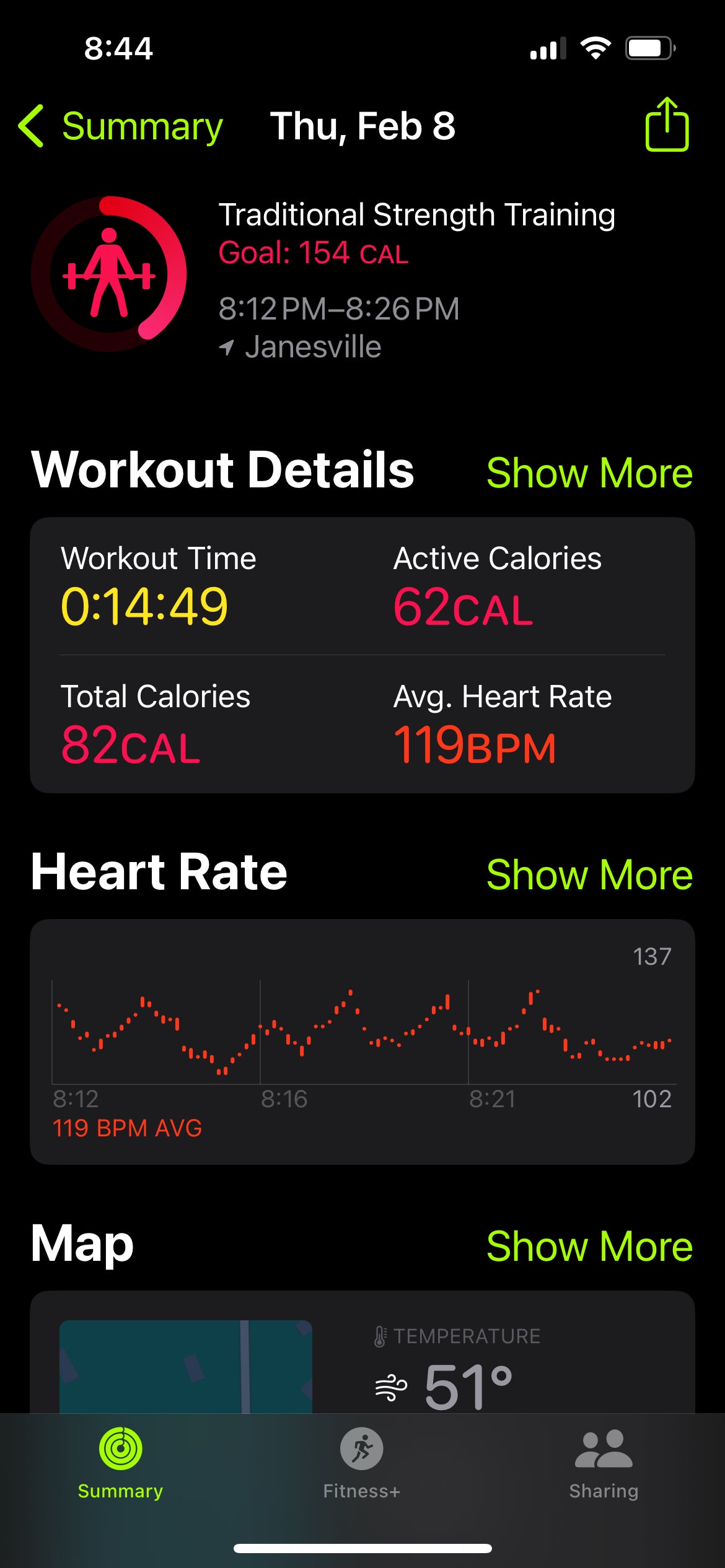Show more Heart Rate data
725x1568 pixels.
[589, 875]
